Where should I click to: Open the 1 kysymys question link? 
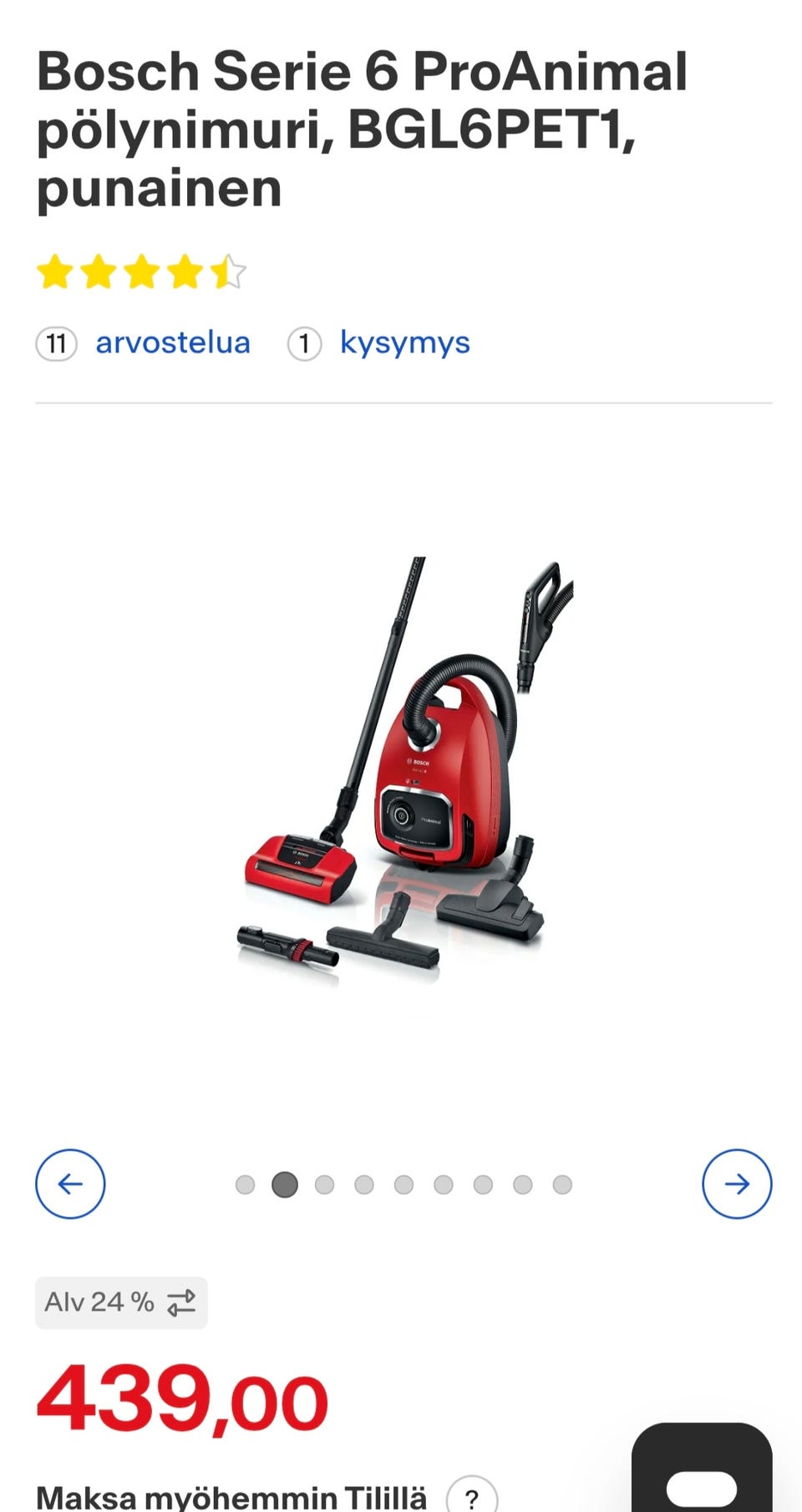tap(379, 342)
